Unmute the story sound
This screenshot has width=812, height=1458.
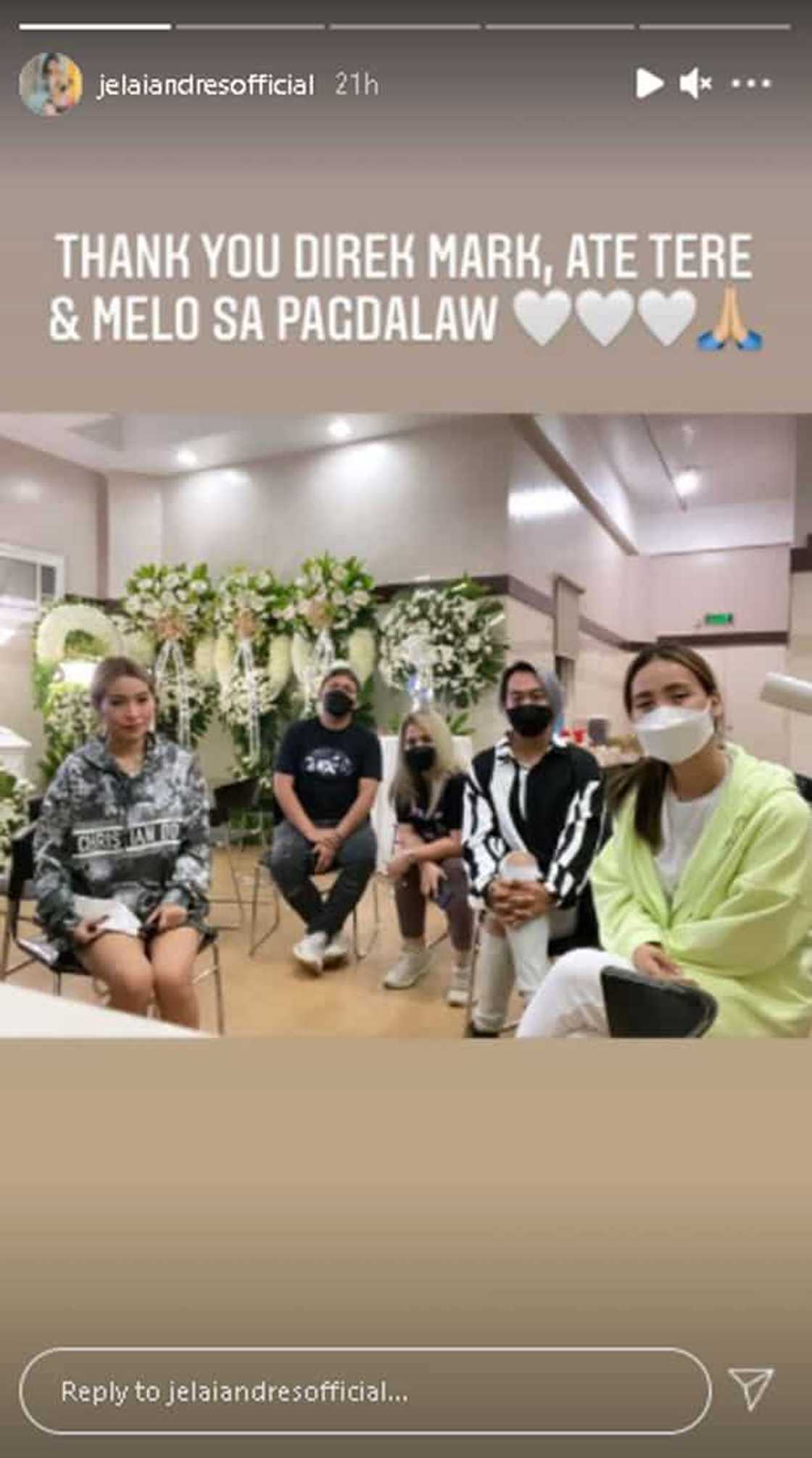point(695,84)
